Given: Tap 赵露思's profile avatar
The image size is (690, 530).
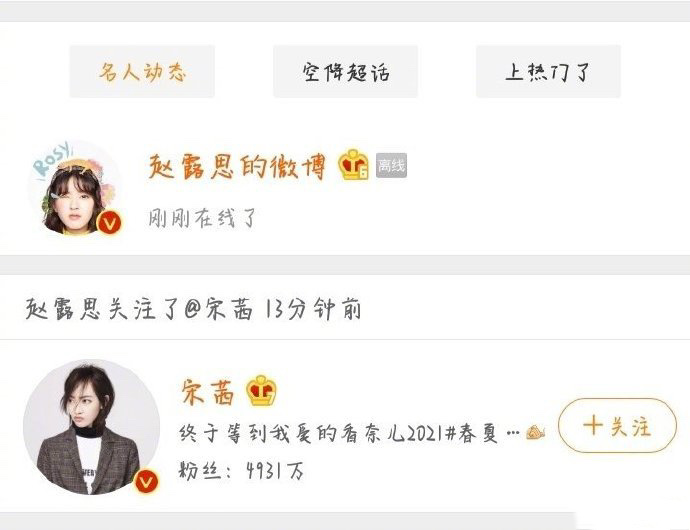Looking at the screenshot, I should point(82,188).
